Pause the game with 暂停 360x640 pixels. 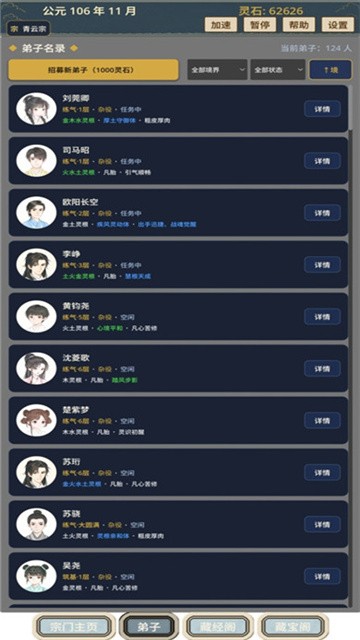click(x=260, y=25)
